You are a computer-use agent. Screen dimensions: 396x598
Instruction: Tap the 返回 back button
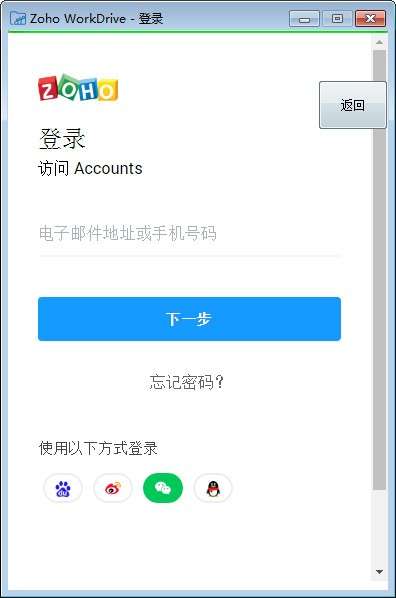click(x=353, y=105)
